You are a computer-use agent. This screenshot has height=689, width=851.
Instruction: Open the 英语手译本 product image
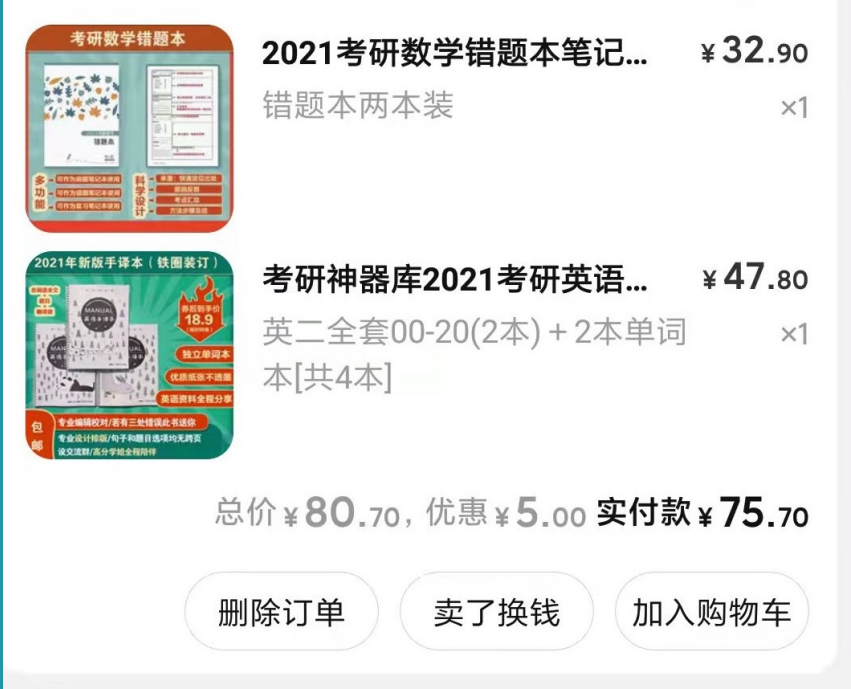pos(129,354)
